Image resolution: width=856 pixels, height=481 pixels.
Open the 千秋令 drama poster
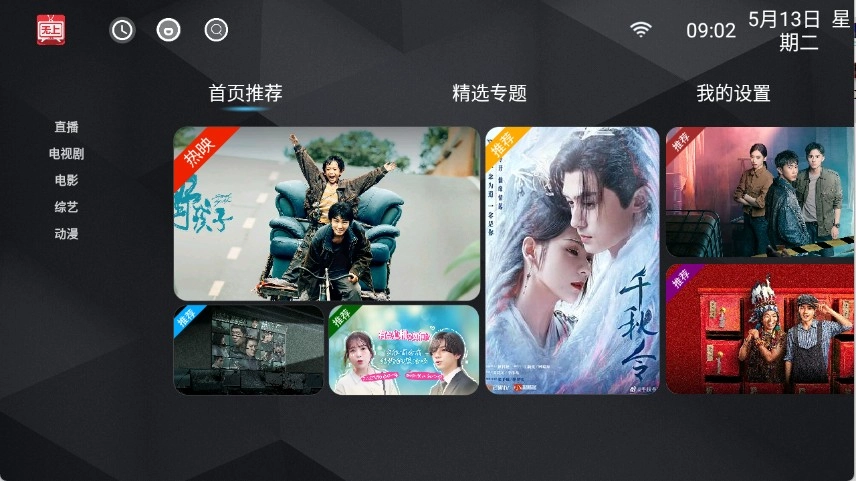[x=572, y=260]
